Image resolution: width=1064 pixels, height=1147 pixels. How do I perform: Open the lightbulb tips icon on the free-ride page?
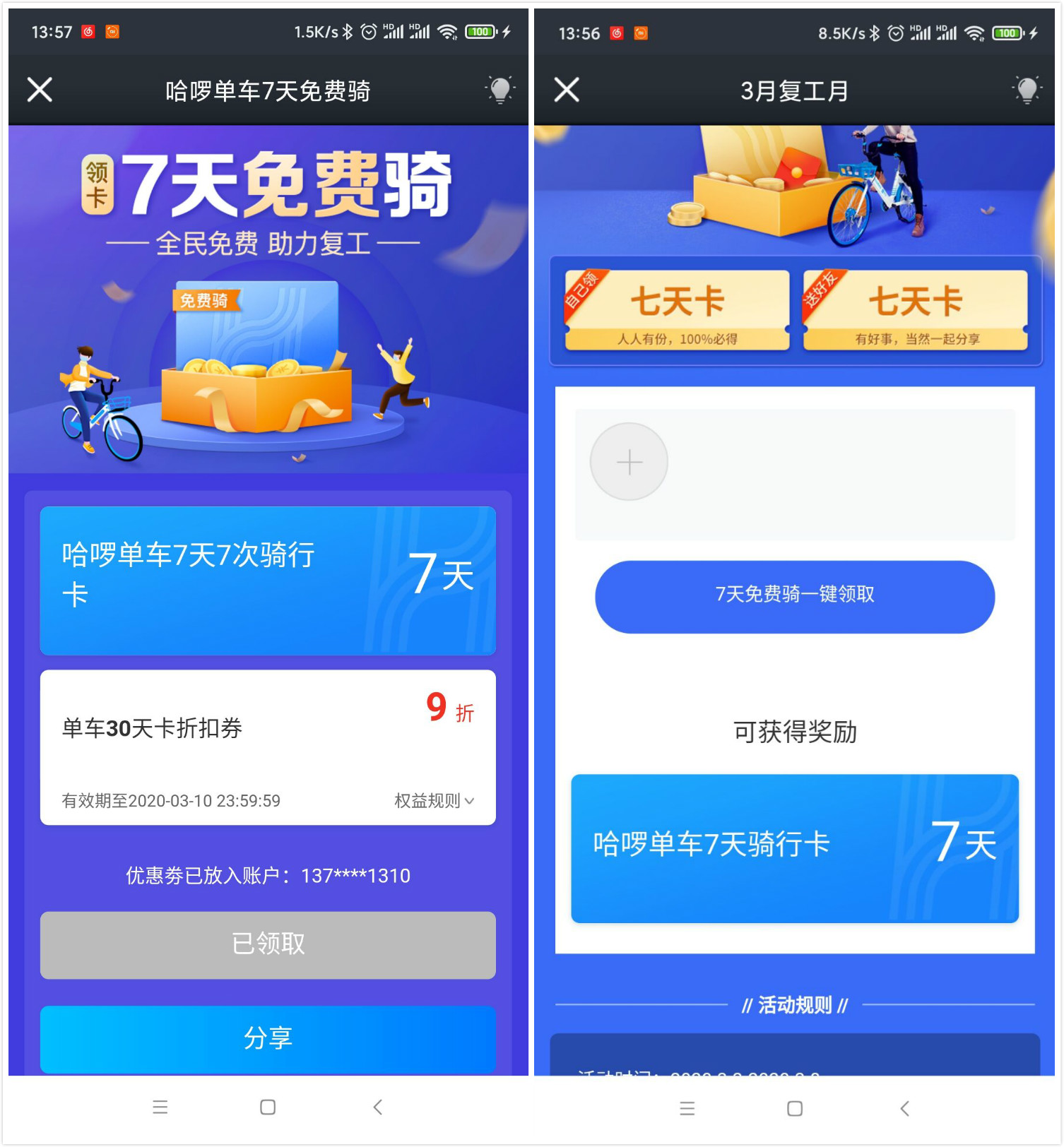click(502, 90)
